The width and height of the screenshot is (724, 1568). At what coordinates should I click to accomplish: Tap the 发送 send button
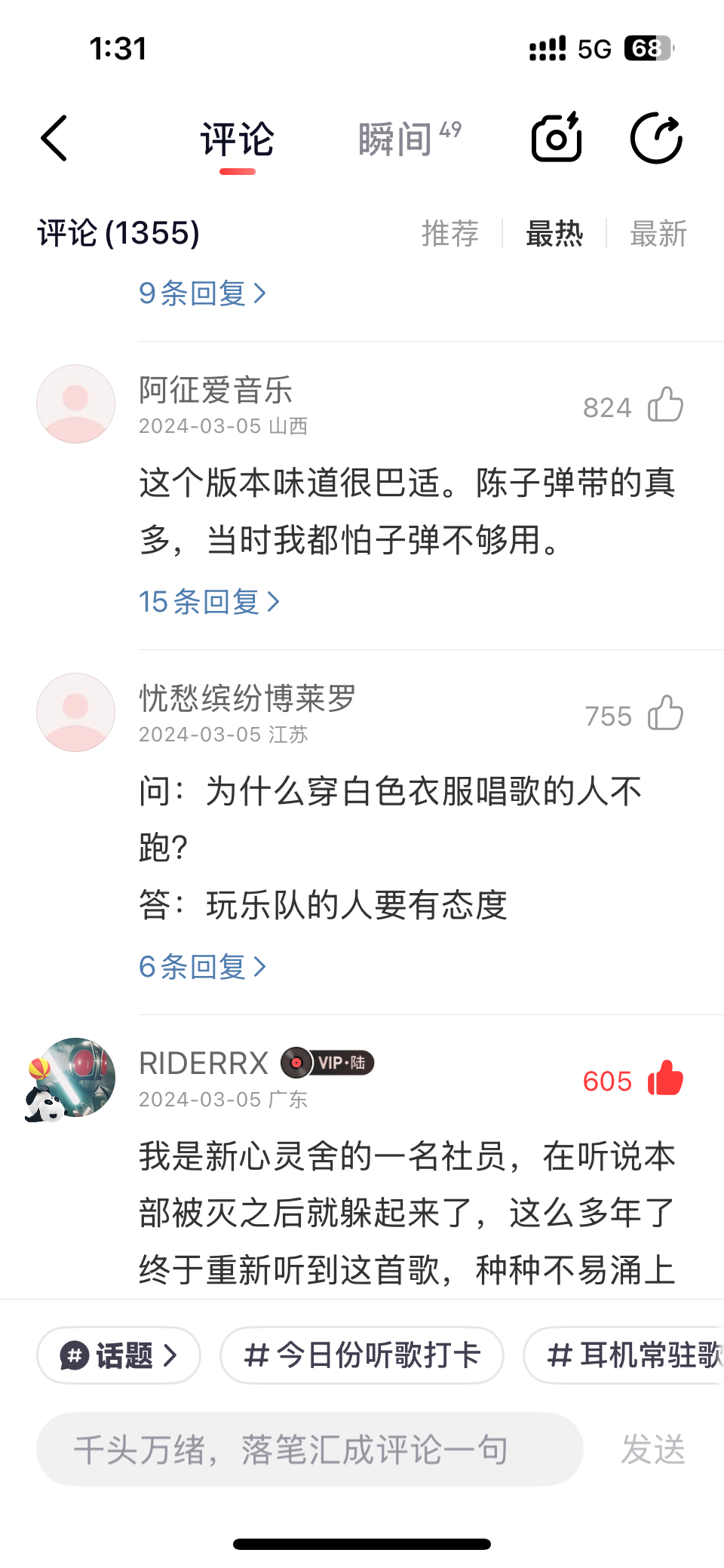[653, 1449]
